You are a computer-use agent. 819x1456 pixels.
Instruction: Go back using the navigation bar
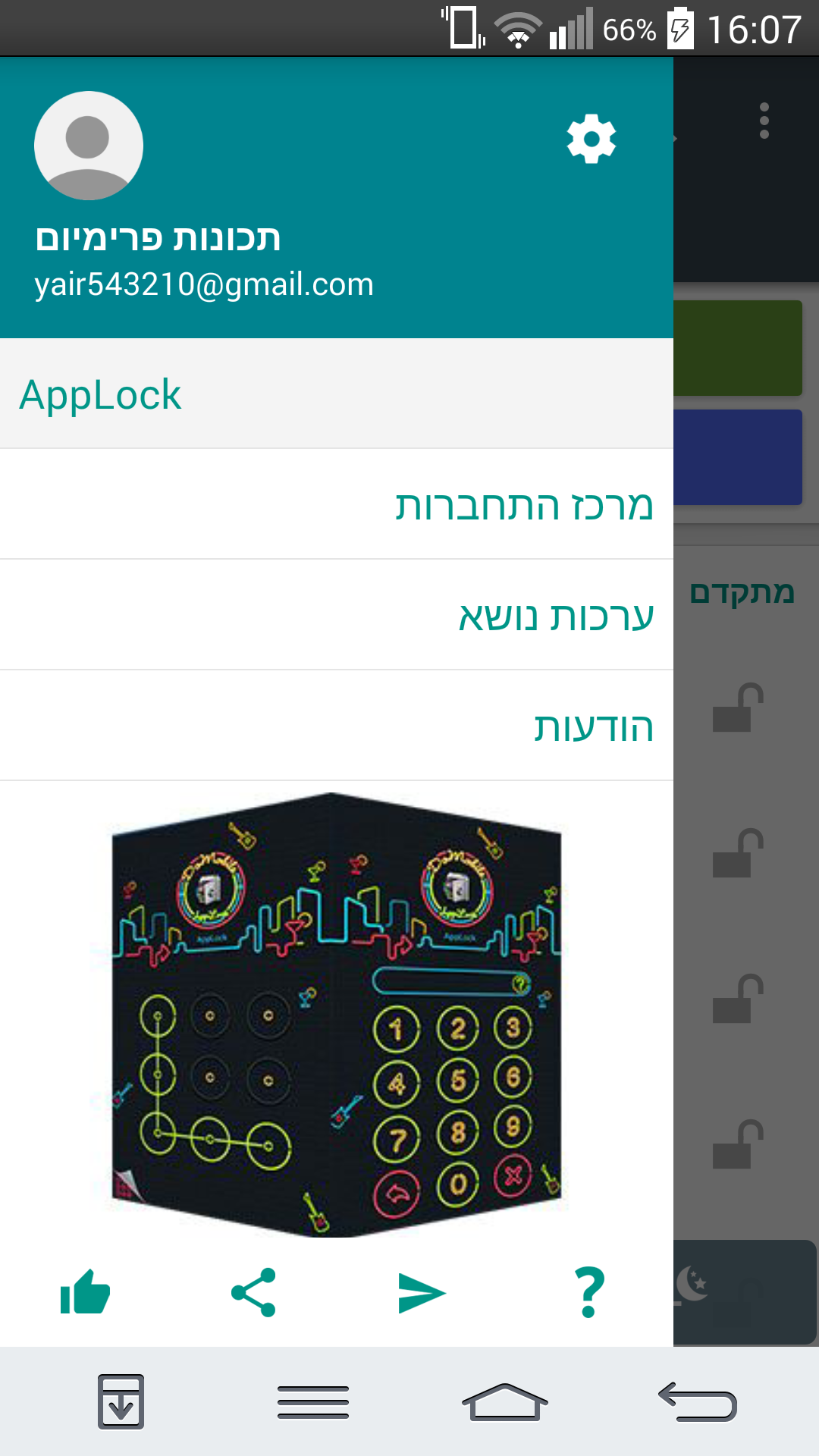pyautogui.click(x=698, y=1401)
